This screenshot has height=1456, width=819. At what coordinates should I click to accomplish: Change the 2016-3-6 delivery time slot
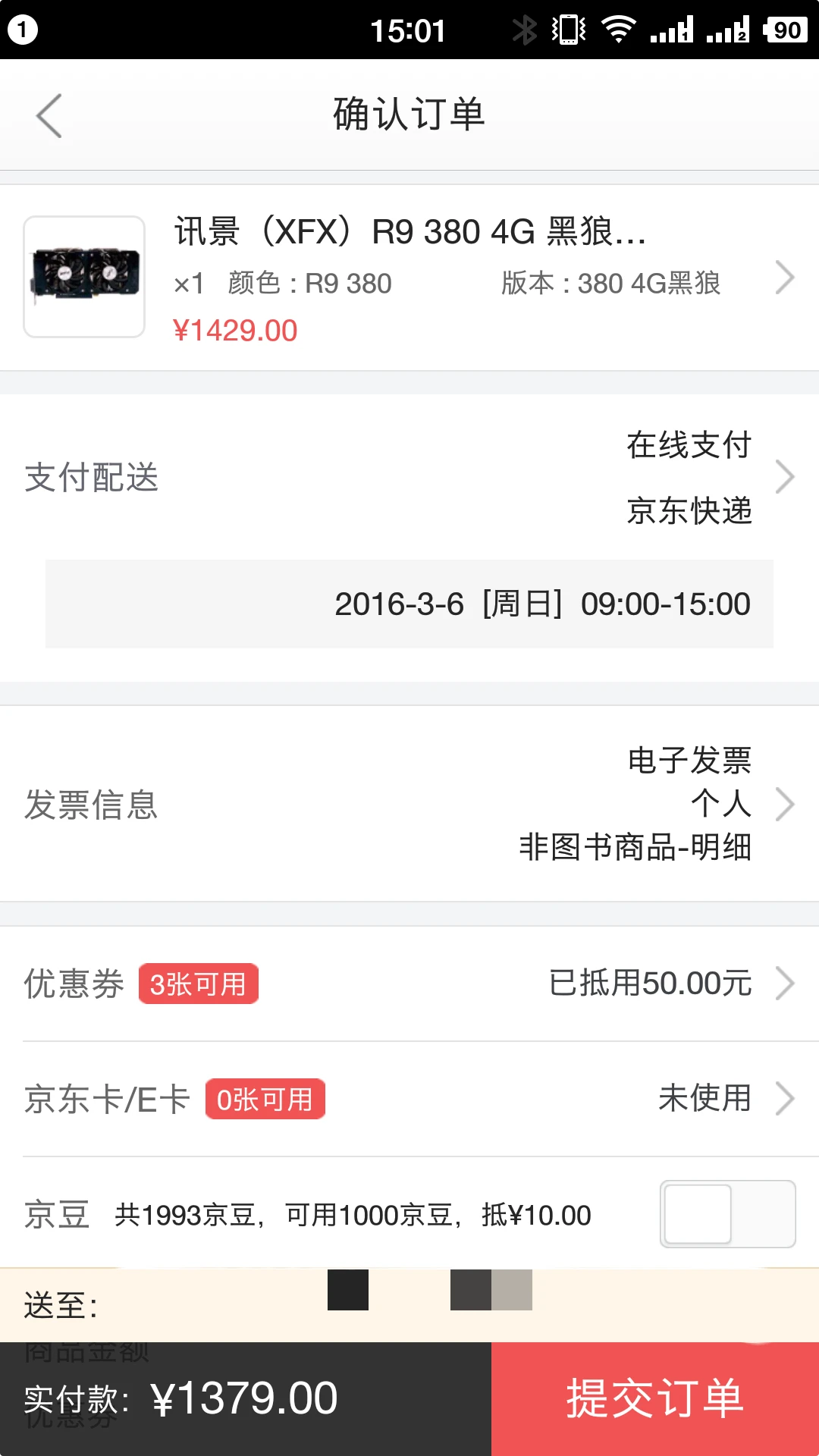pyautogui.click(x=543, y=604)
